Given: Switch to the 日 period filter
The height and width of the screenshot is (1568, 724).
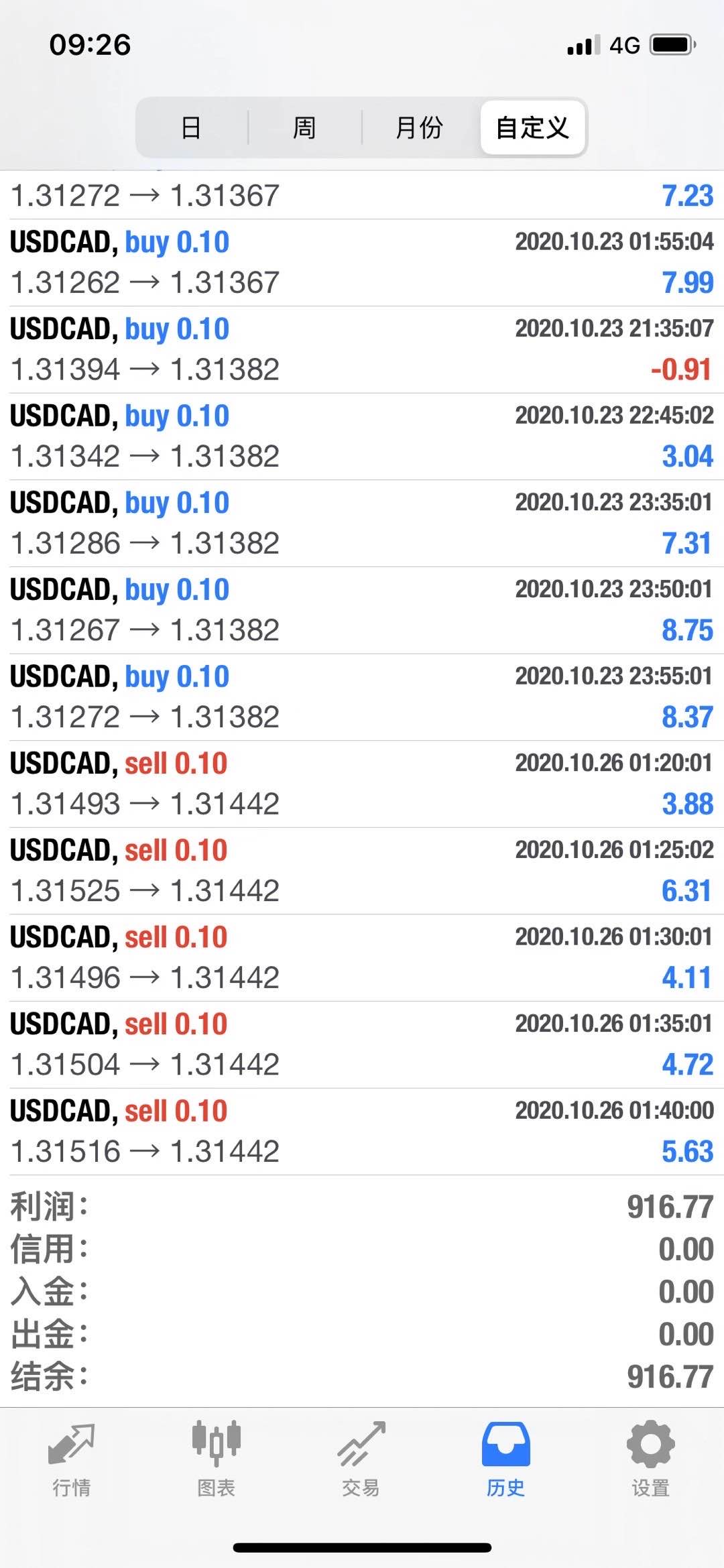Looking at the screenshot, I should [x=192, y=127].
